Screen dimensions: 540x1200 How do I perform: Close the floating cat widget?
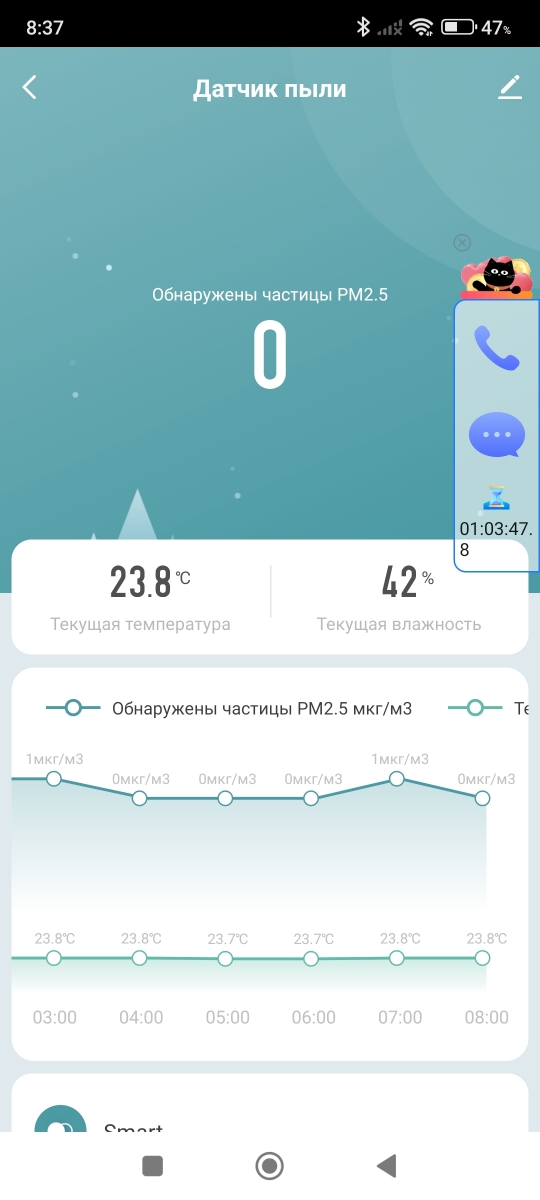coord(462,243)
